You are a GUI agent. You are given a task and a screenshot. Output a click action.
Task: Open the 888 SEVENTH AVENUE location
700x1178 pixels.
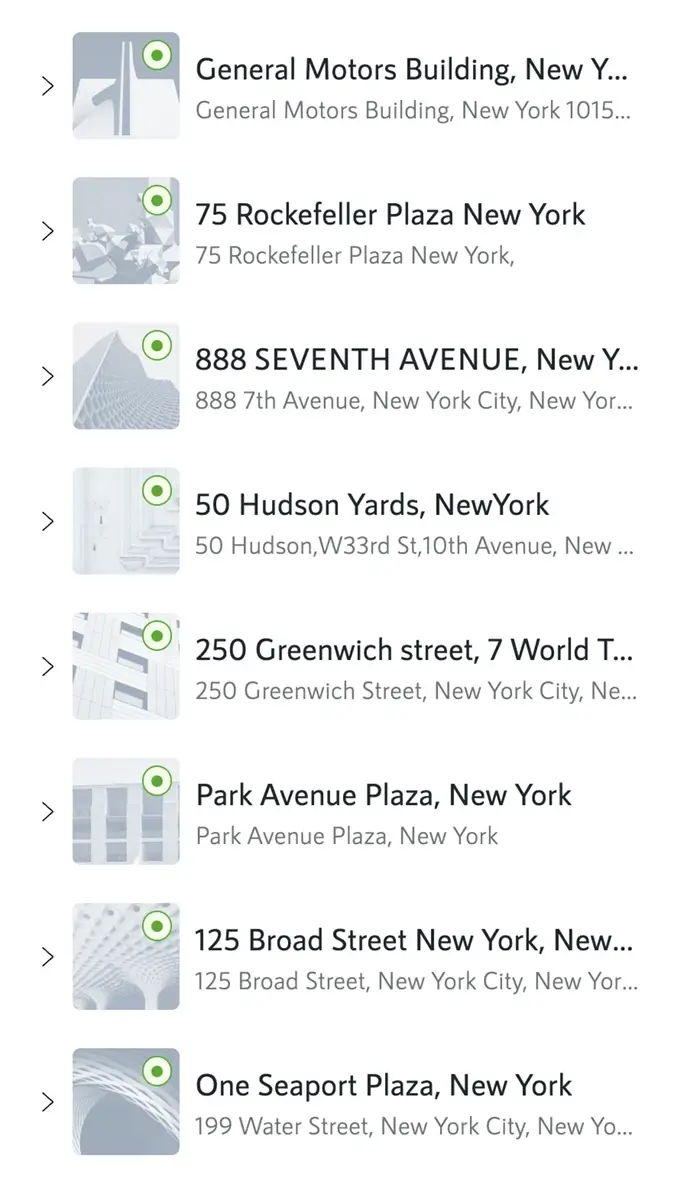point(415,360)
